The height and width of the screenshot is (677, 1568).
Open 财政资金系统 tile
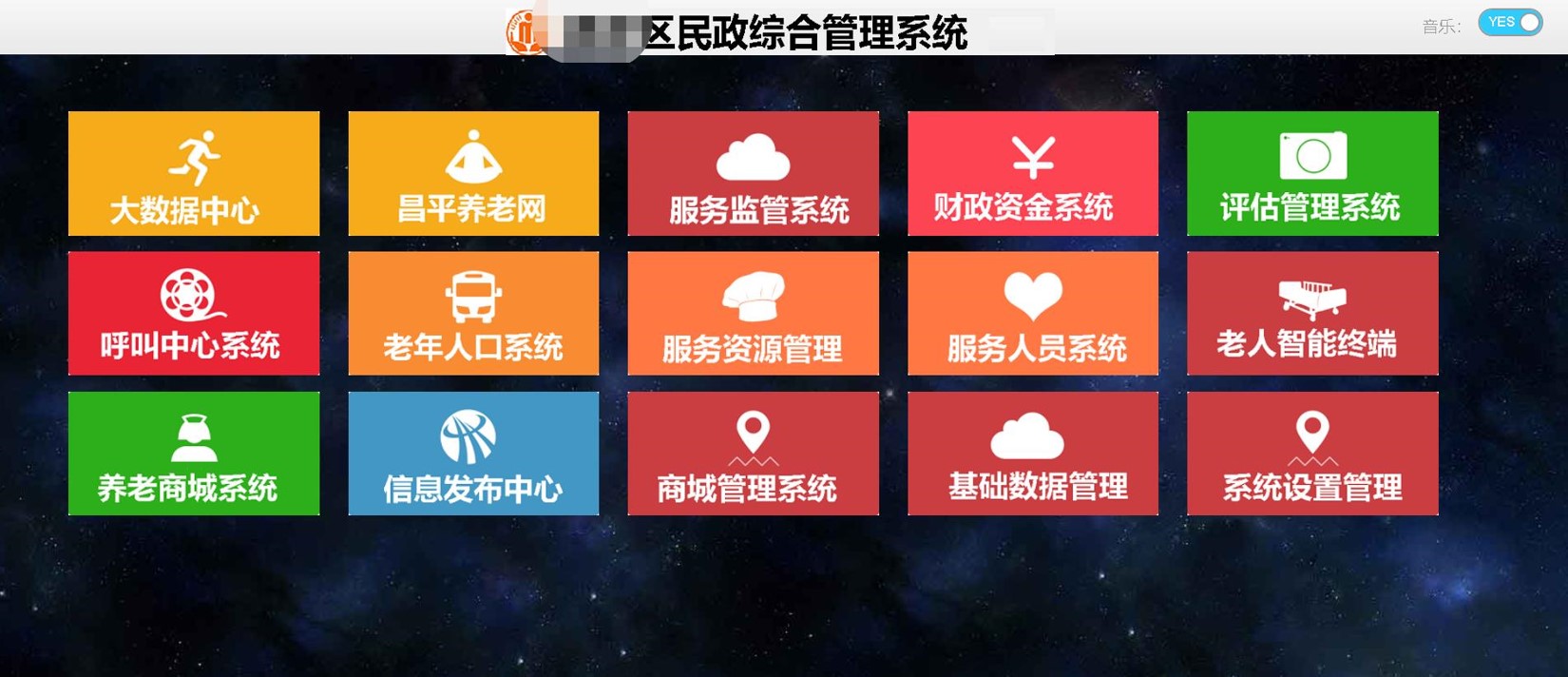point(1033,173)
